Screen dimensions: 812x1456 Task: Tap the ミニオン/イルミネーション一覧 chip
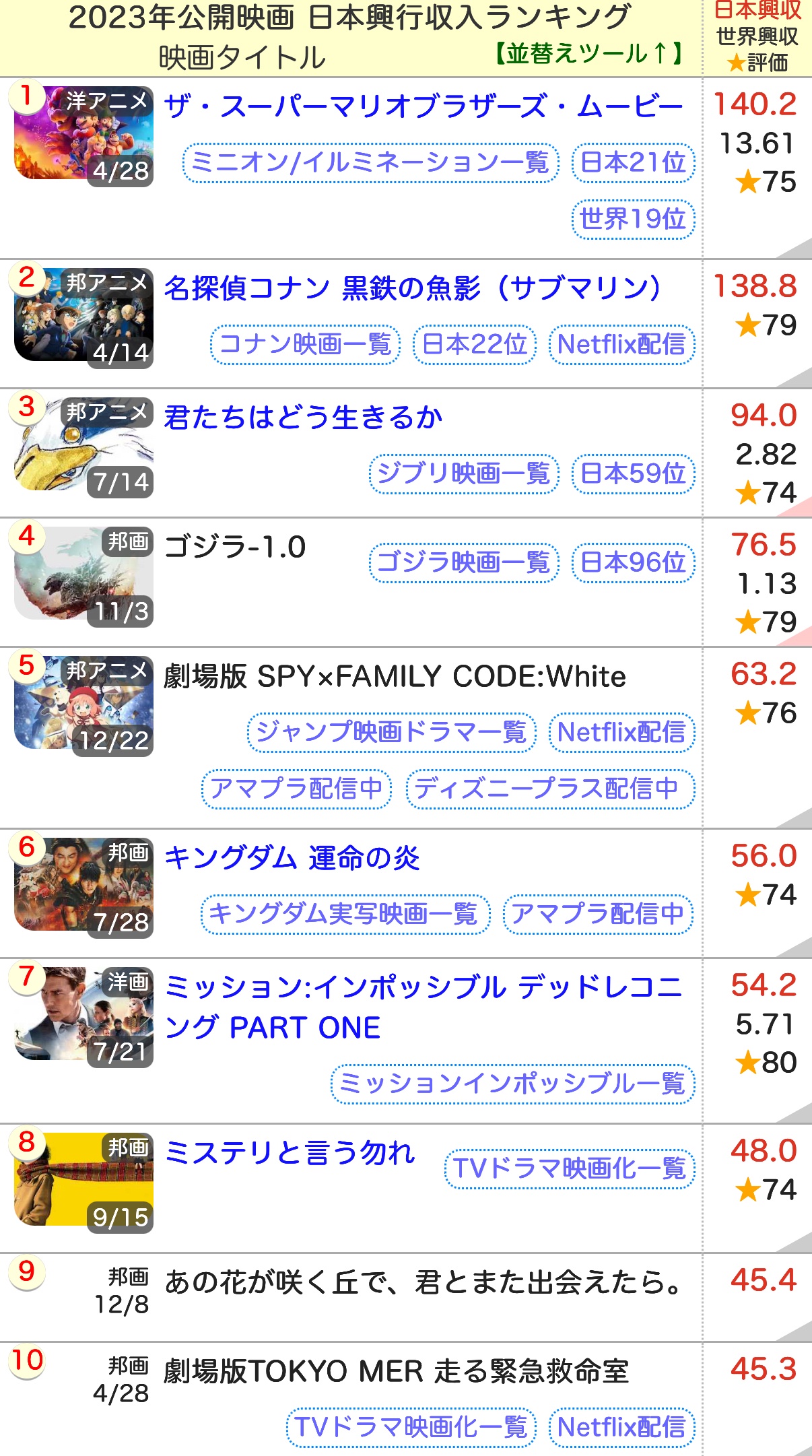370,162
